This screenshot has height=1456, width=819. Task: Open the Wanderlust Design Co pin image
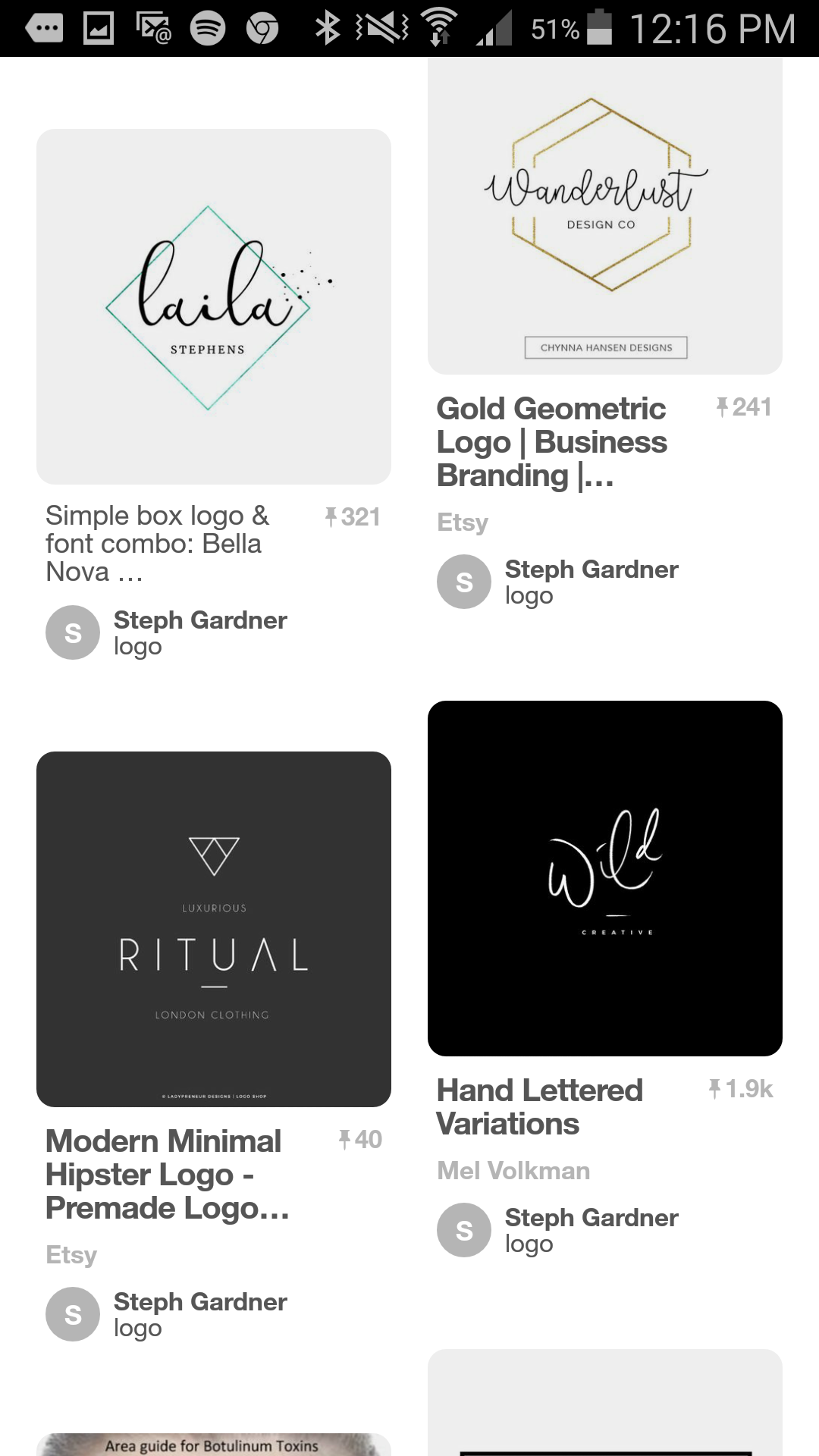point(604,215)
